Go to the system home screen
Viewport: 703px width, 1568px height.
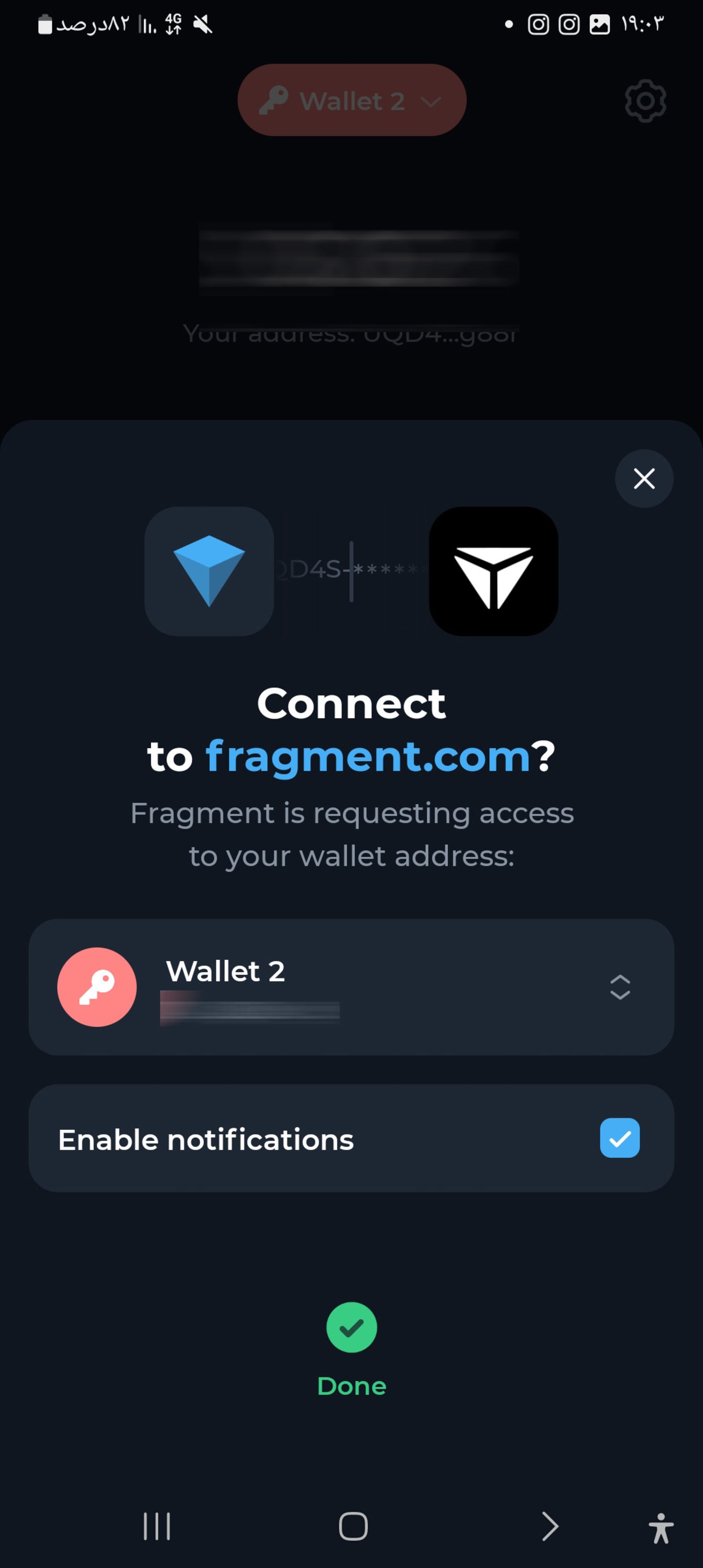[x=353, y=1526]
